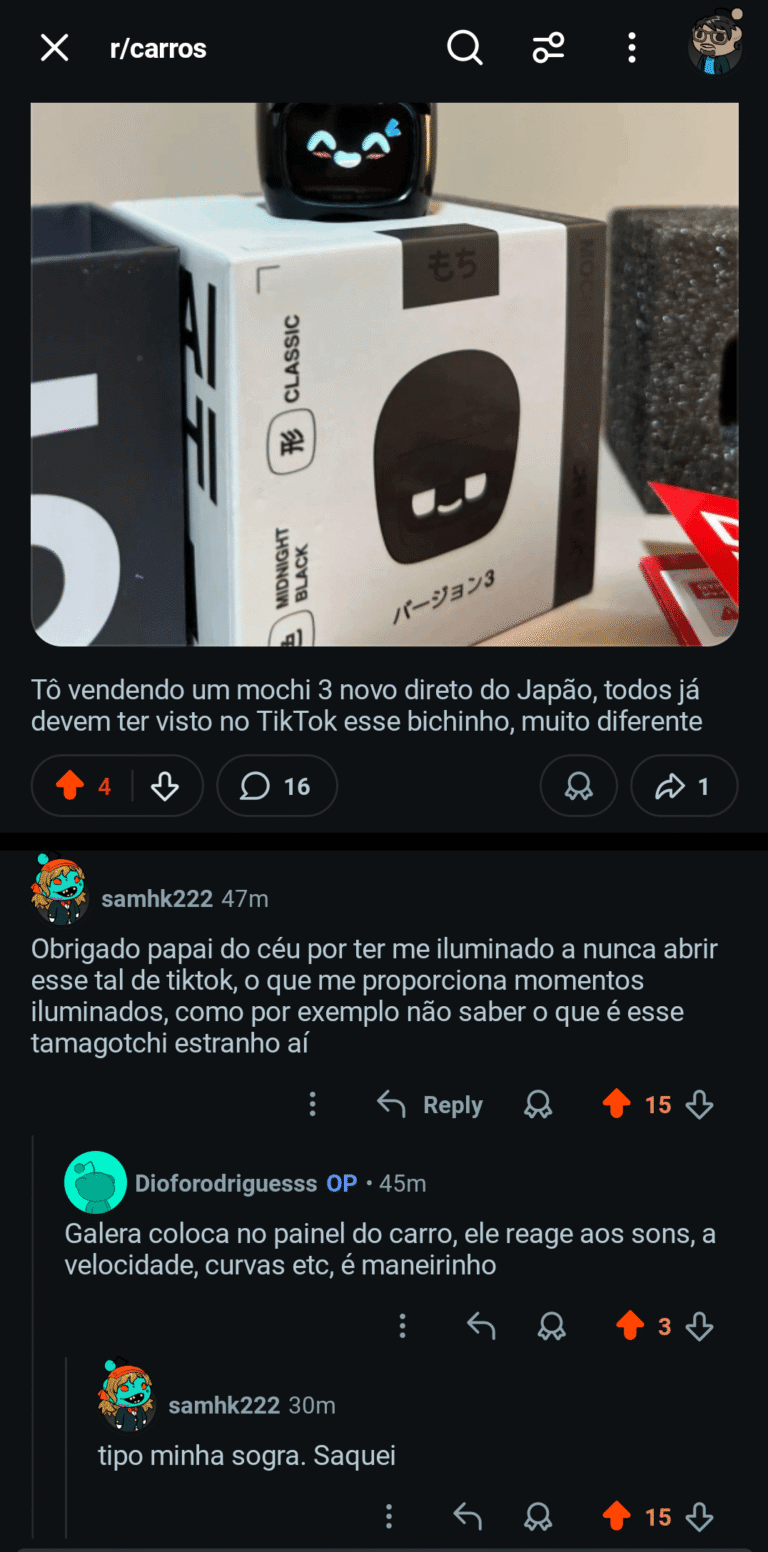This screenshot has width=768, height=1552.
Task: Open the r/carros community page
Action: coord(158,48)
